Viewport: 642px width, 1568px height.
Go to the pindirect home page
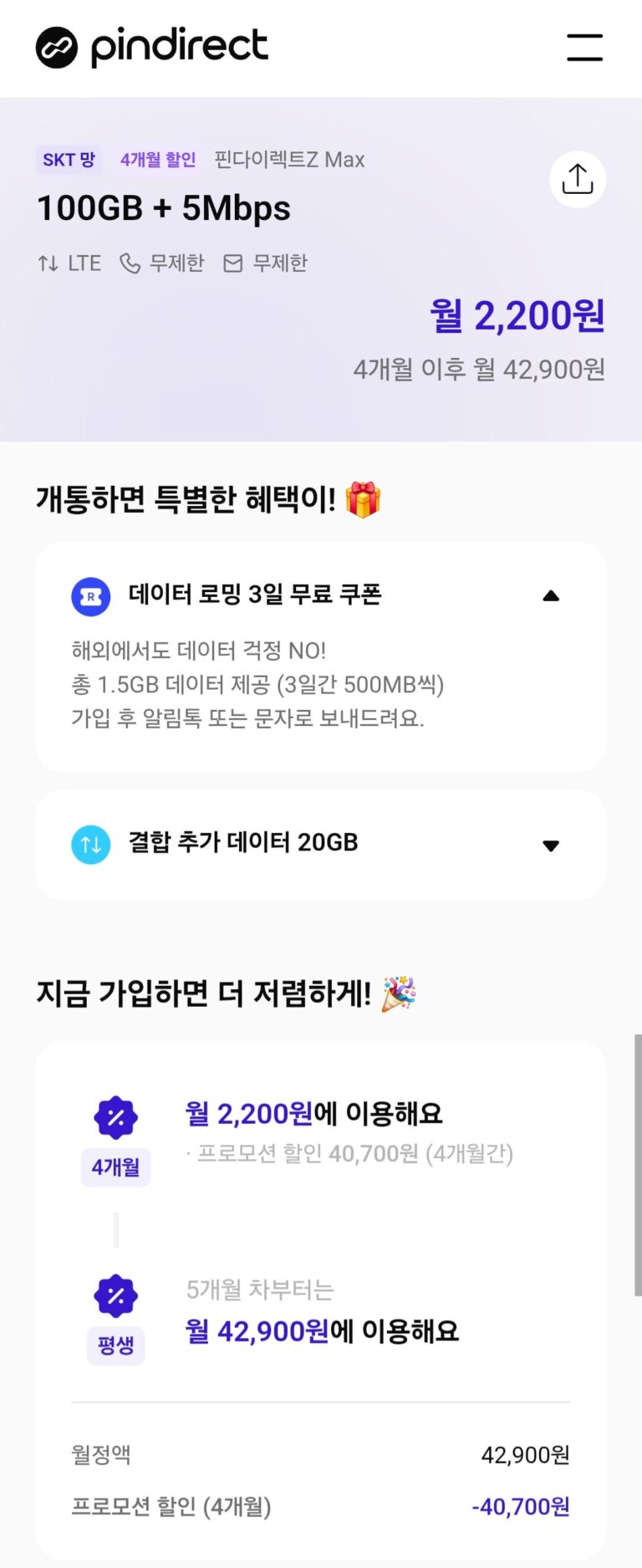point(152,47)
